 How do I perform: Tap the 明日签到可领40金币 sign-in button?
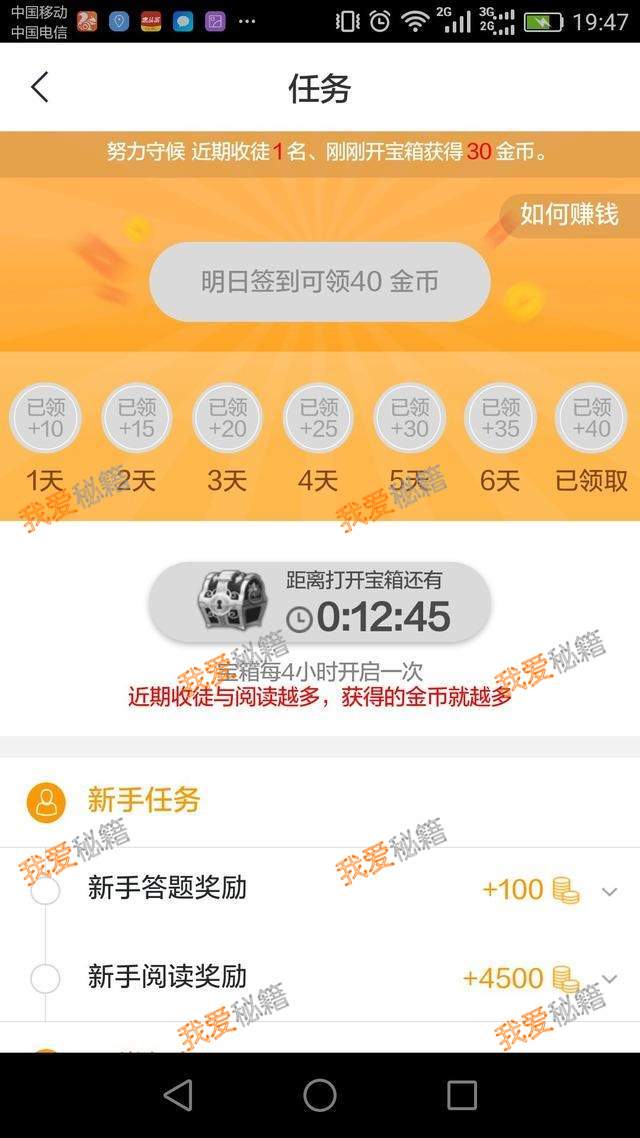(x=319, y=281)
